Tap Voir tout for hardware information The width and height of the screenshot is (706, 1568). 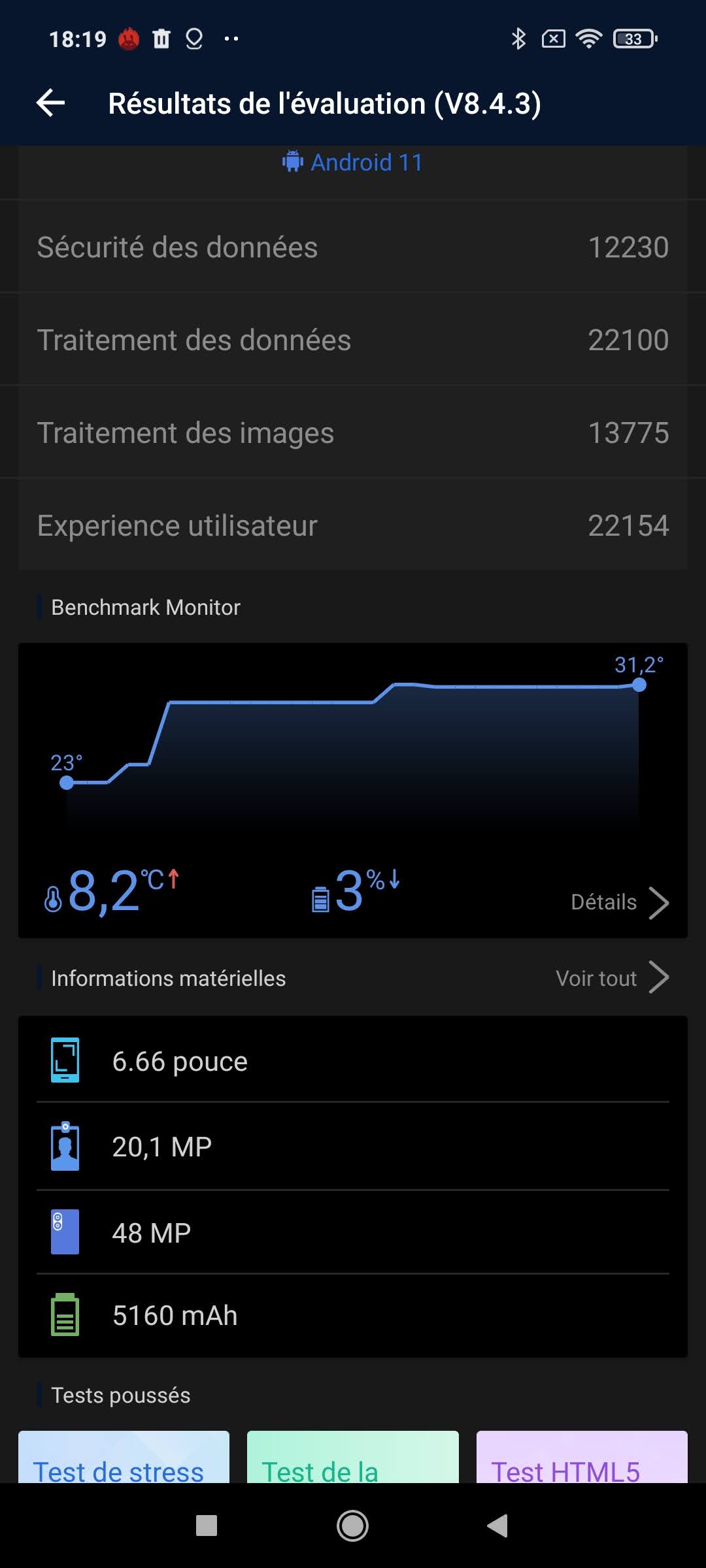pyautogui.click(x=612, y=978)
